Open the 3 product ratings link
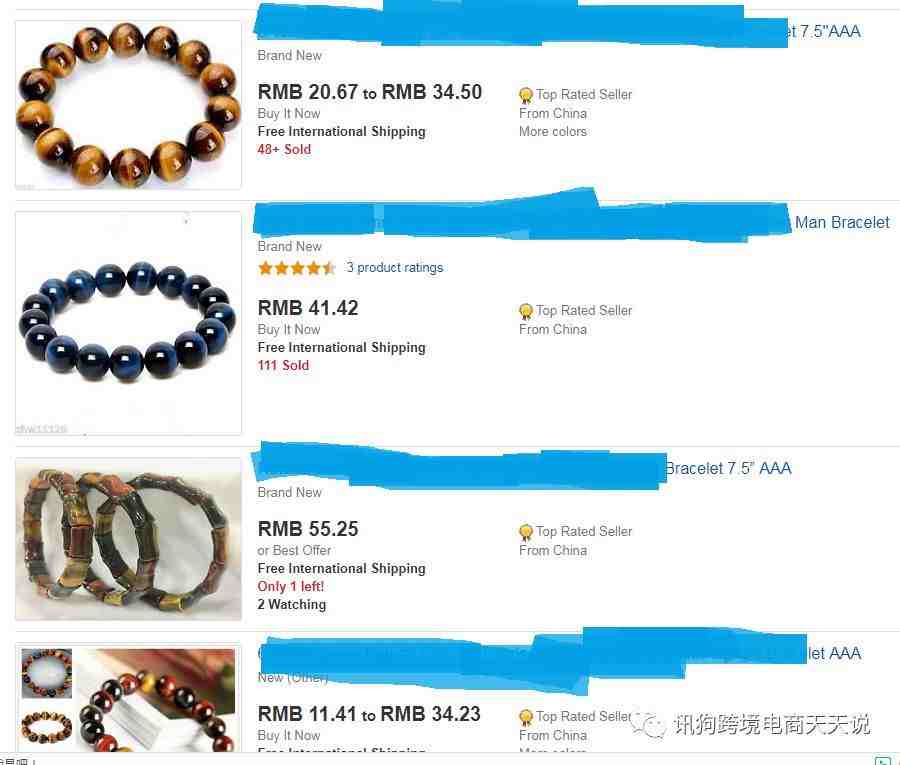Screen dimensions: 900x765 394,268
